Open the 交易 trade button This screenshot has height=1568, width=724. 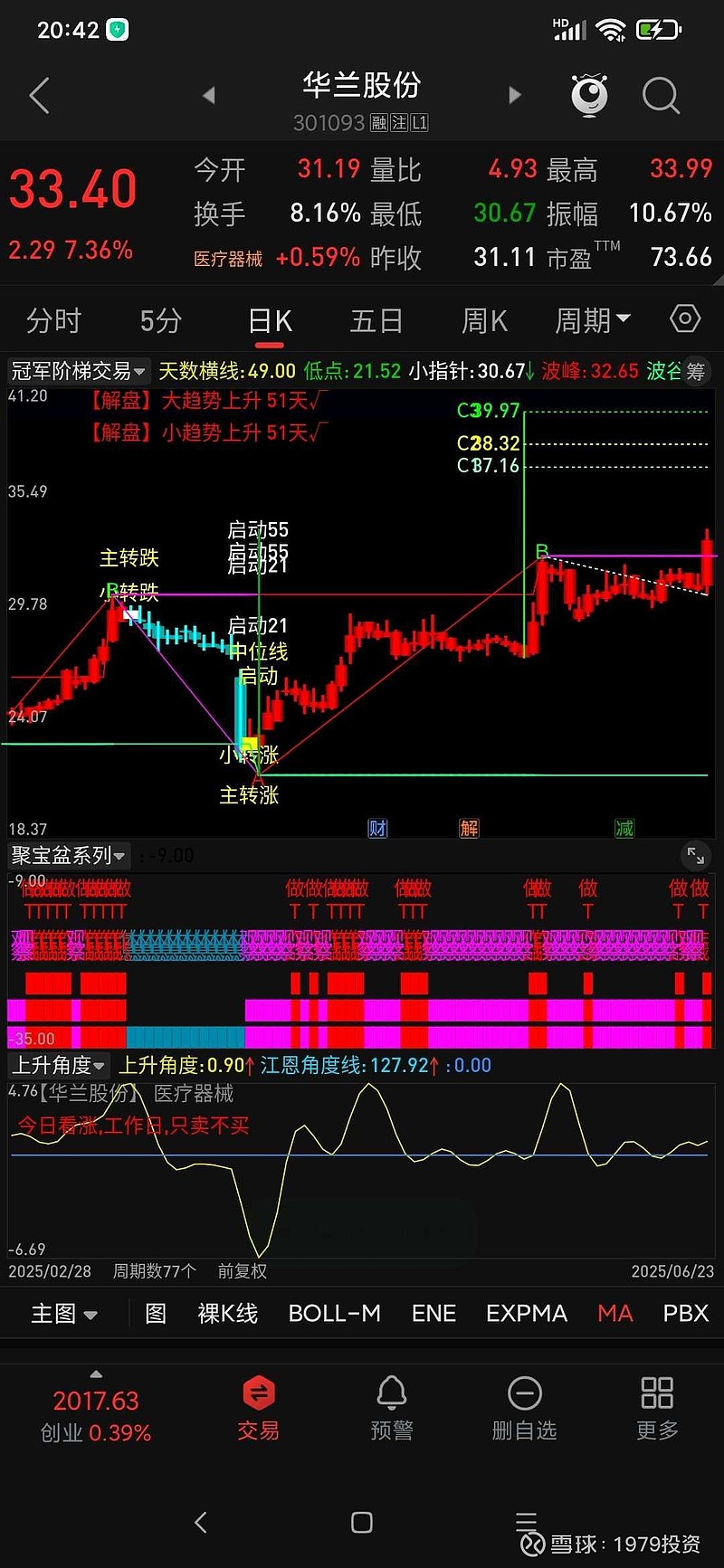[258, 1409]
